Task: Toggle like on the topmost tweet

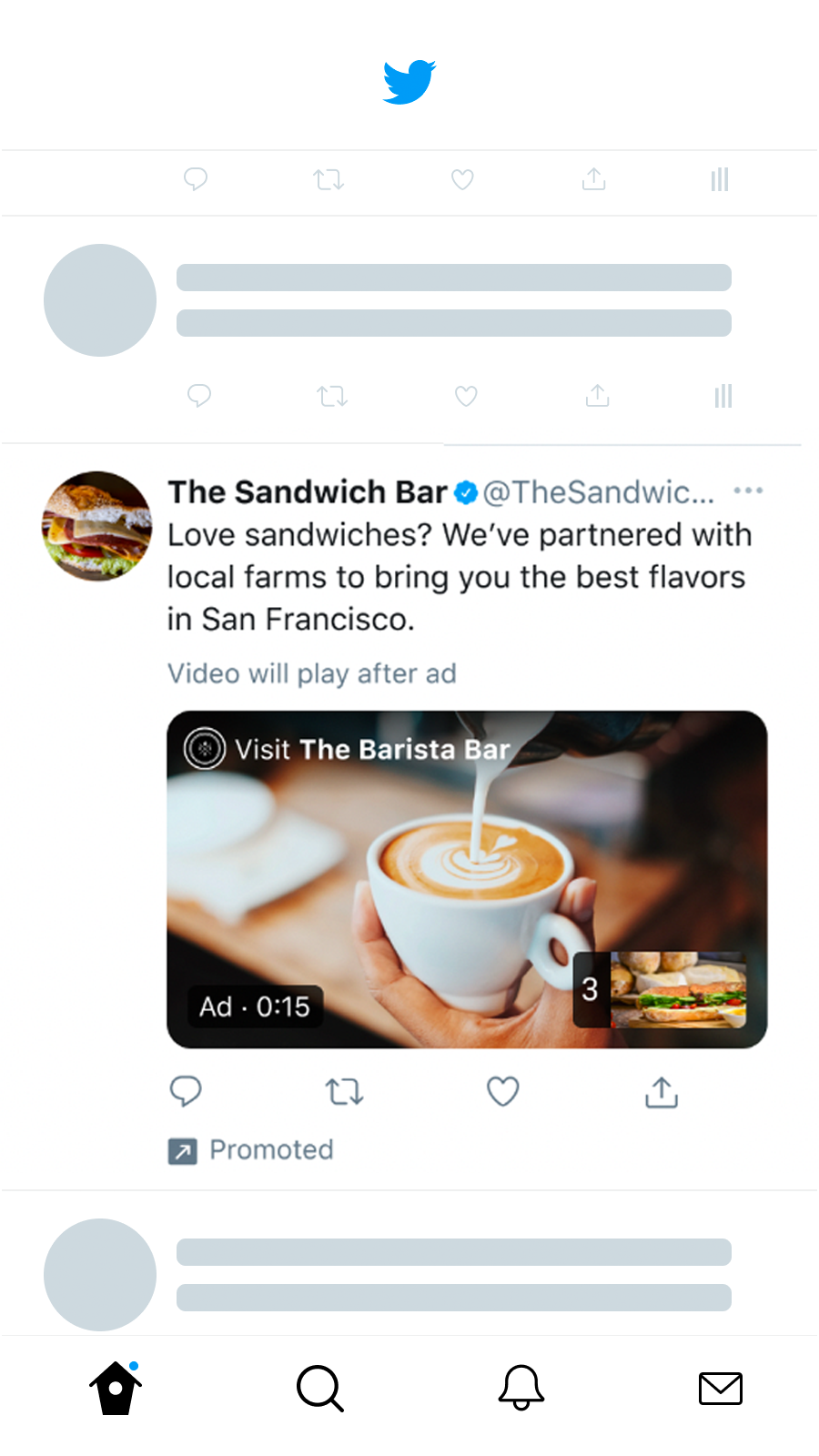Action: click(462, 180)
